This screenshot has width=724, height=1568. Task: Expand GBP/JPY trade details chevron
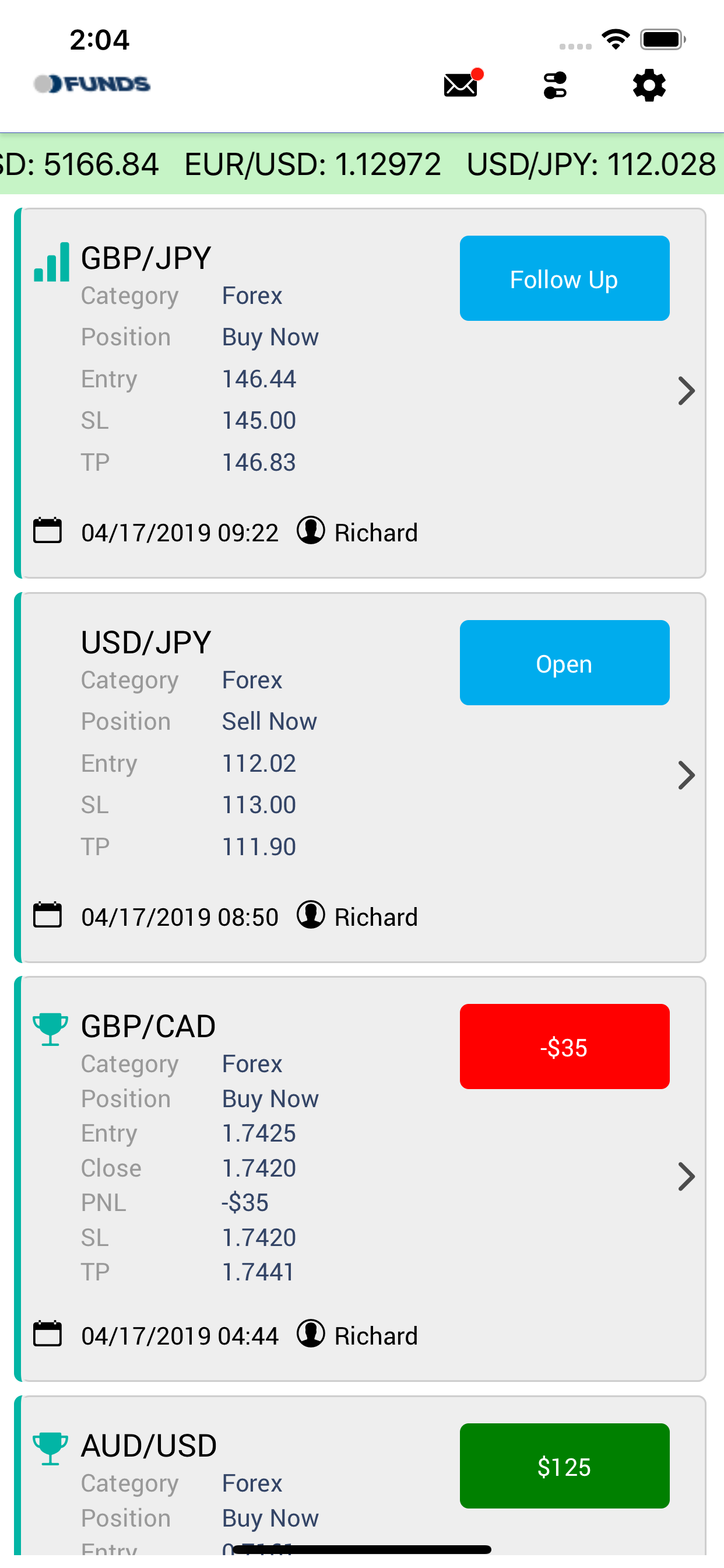687,391
